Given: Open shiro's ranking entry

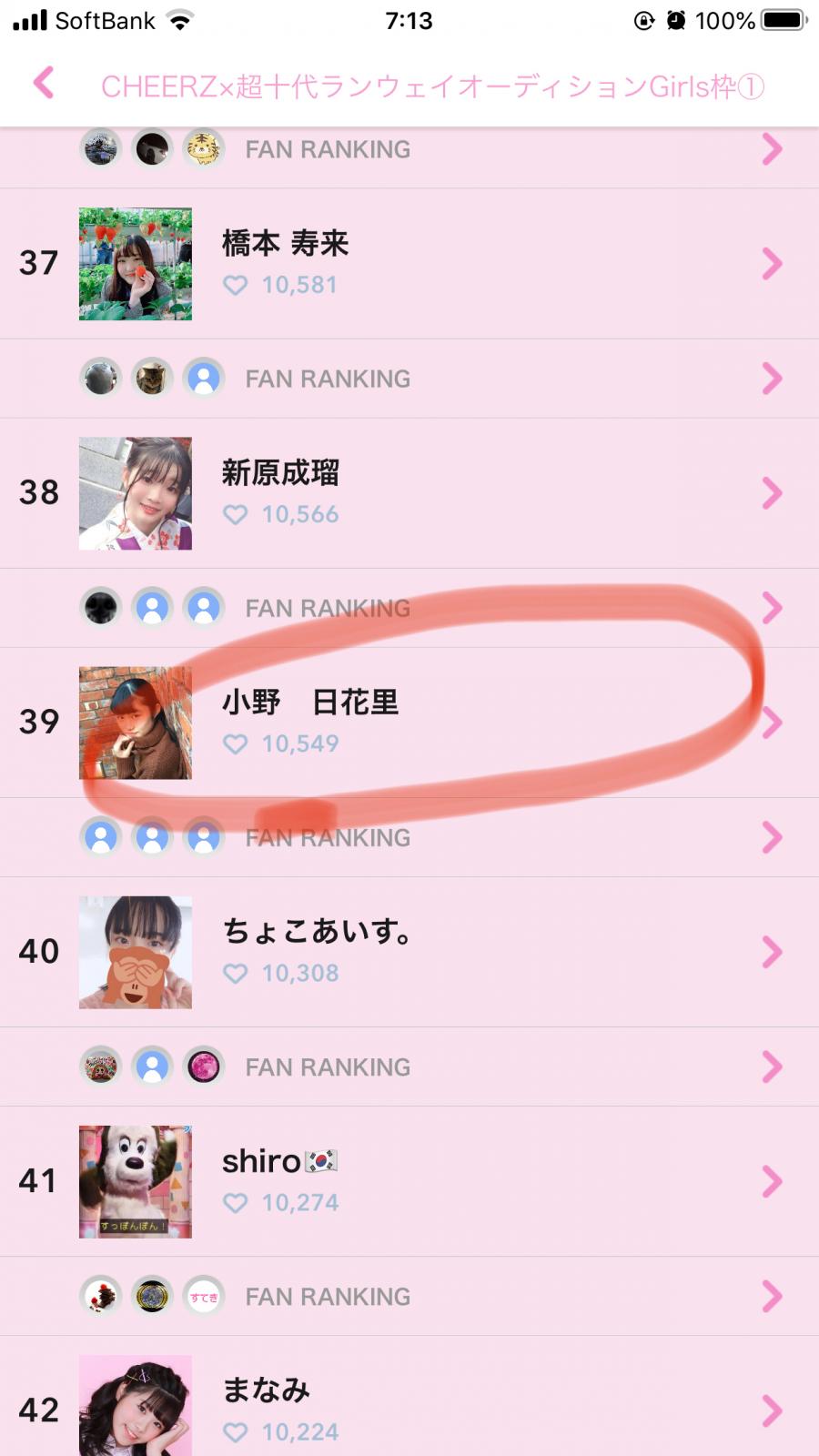Looking at the screenshot, I should [x=409, y=1181].
